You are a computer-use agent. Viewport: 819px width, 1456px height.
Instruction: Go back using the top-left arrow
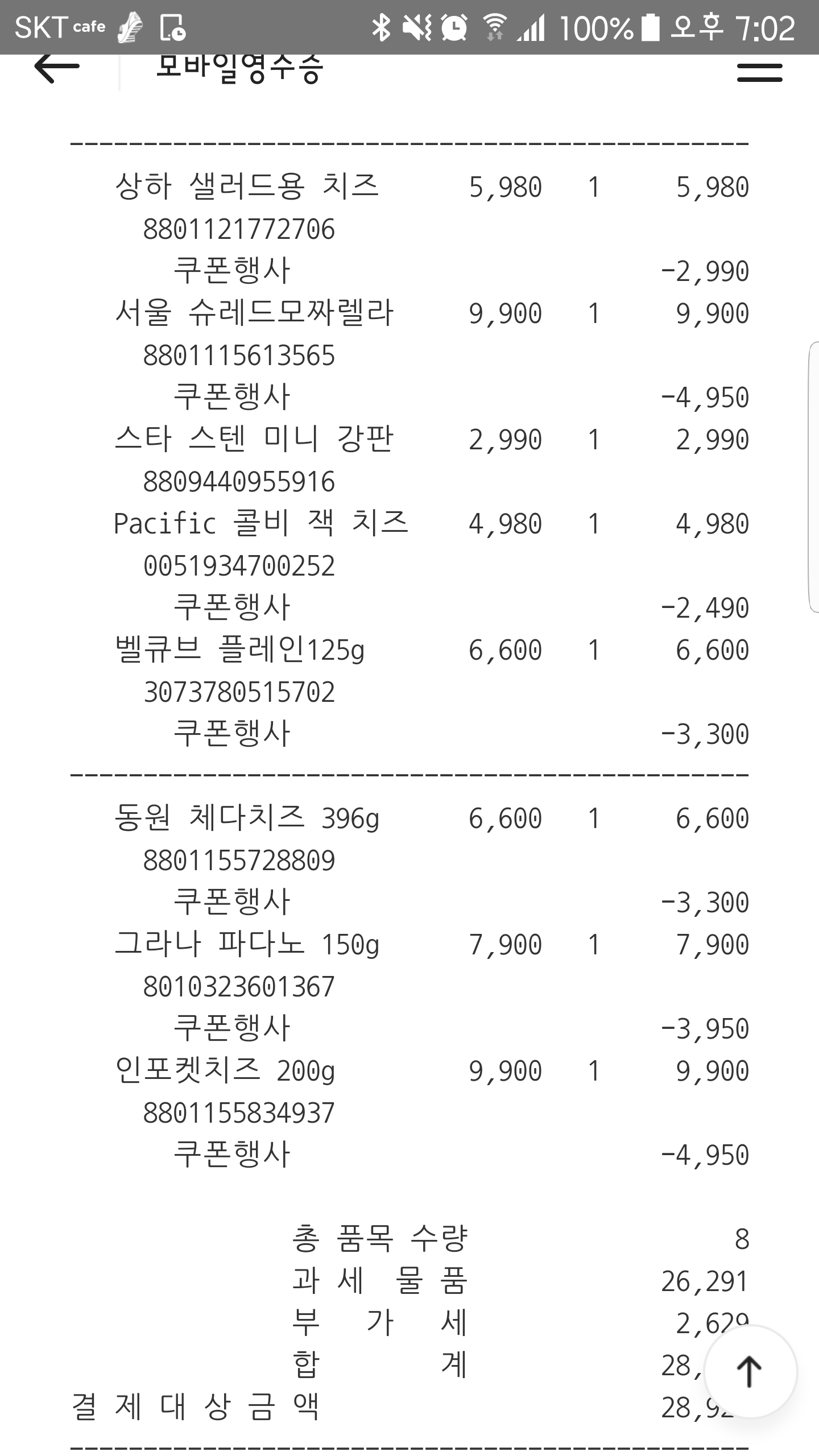(x=57, y=68)
